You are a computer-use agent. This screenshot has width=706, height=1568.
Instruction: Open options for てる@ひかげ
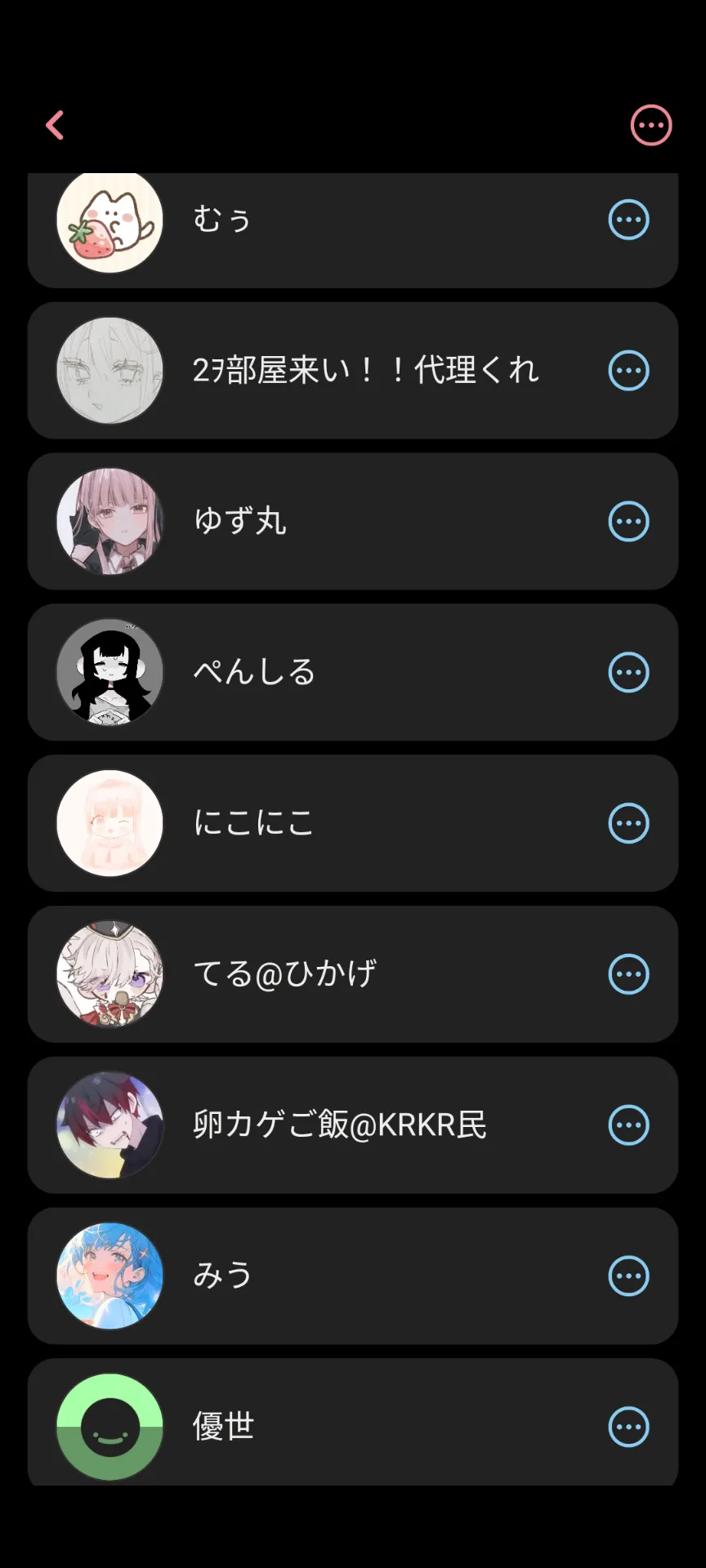coord(629,974)
